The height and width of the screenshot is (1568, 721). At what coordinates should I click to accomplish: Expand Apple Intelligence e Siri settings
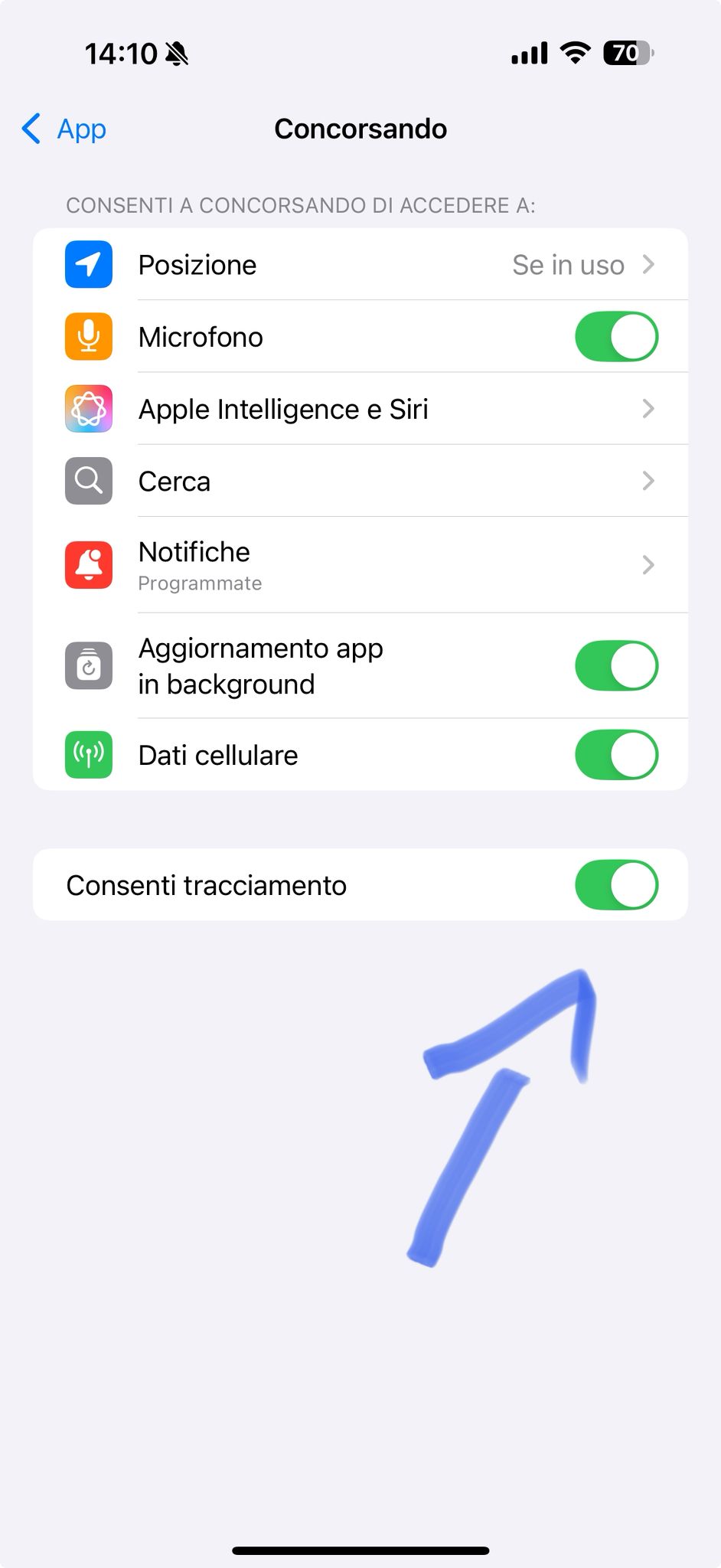648,408
